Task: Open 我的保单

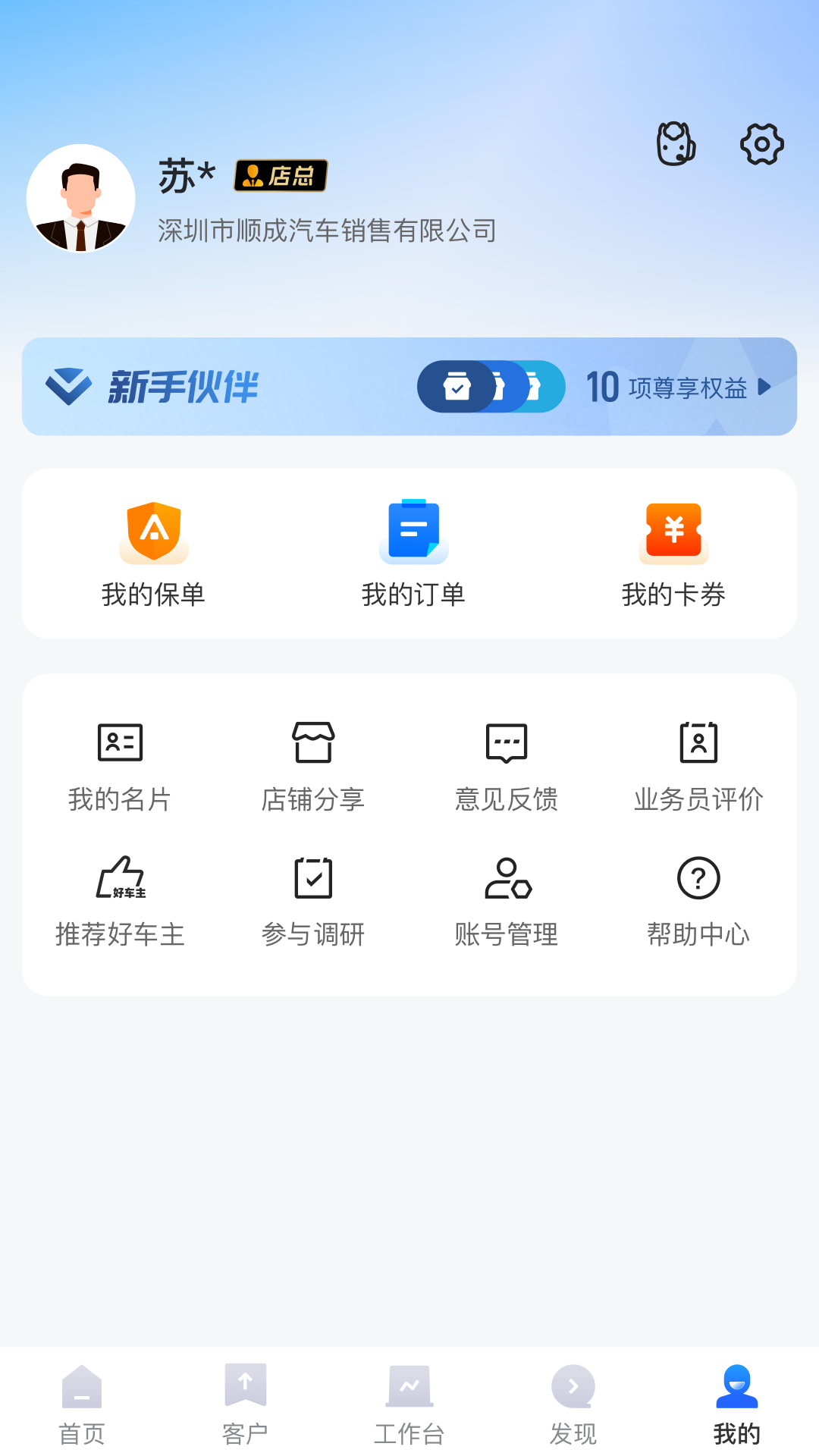Action: (154, 554)
